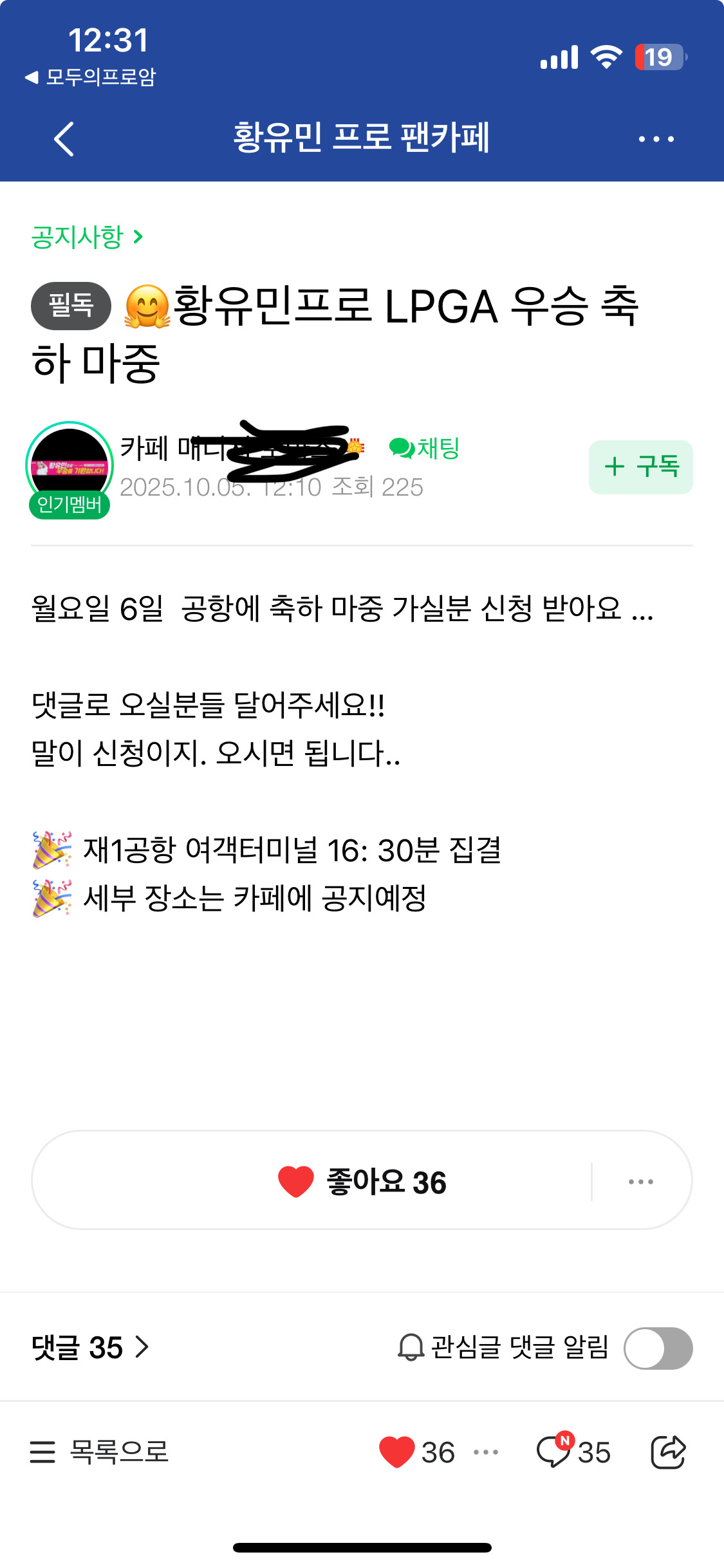Return to the list via 목록으로
The width and height of the screenshot is (724, 1568).
[100, 1452]
